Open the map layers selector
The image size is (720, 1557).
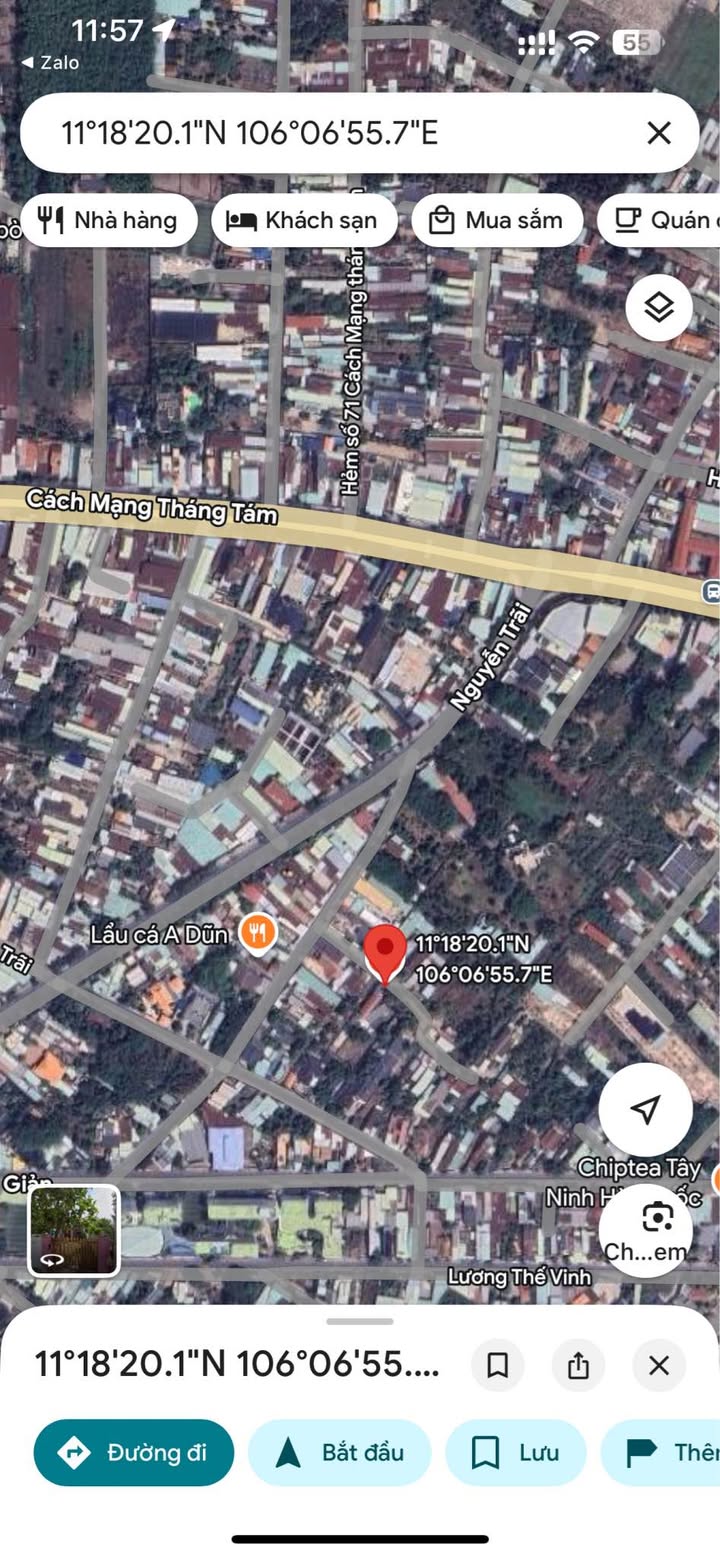pos(659,308)
